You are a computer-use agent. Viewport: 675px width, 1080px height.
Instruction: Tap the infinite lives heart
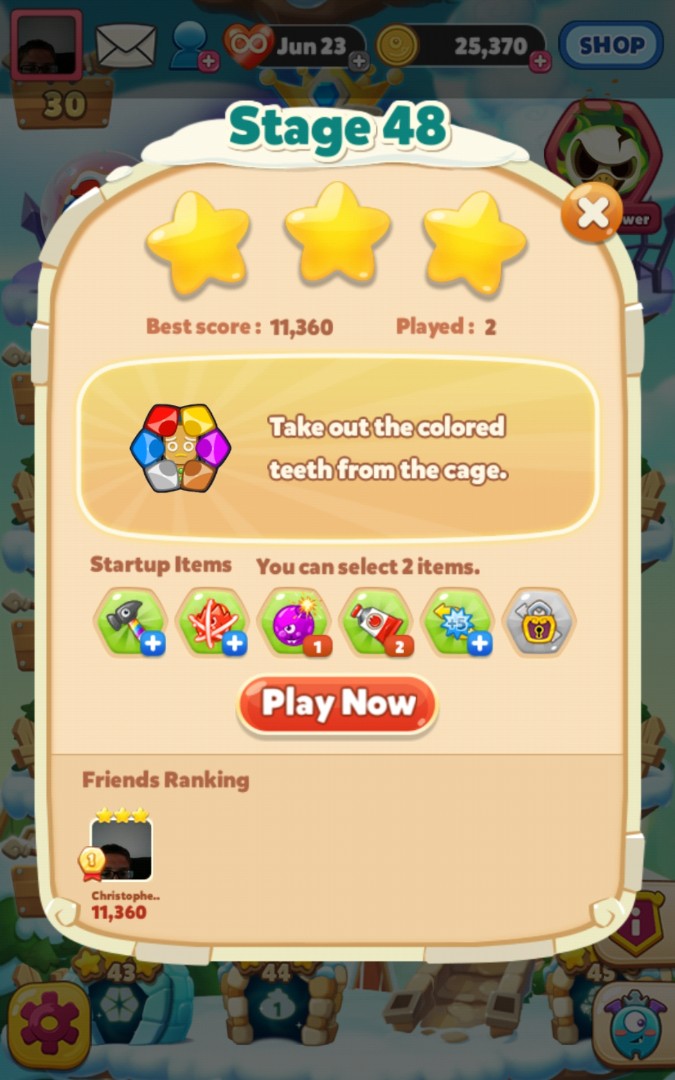click(248, 45)
